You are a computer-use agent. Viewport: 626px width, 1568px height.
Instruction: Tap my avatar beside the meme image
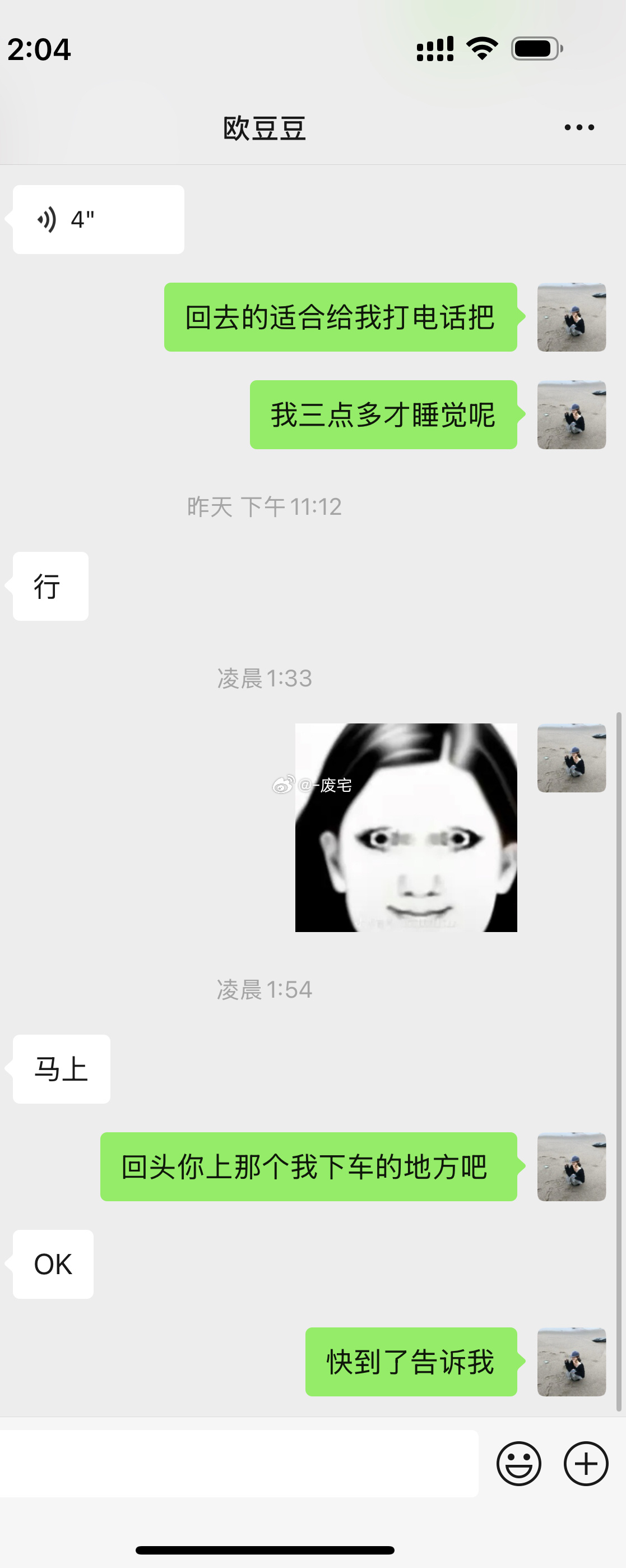[571, 758]
